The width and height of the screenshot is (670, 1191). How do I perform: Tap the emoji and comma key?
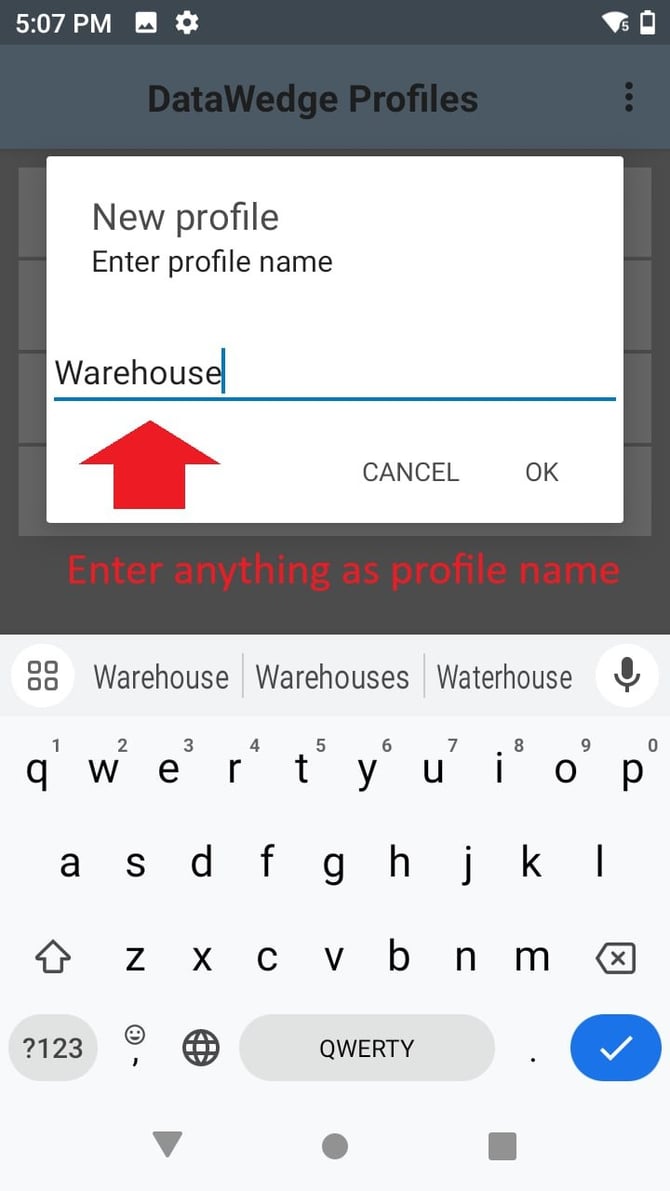point(134,1046)
